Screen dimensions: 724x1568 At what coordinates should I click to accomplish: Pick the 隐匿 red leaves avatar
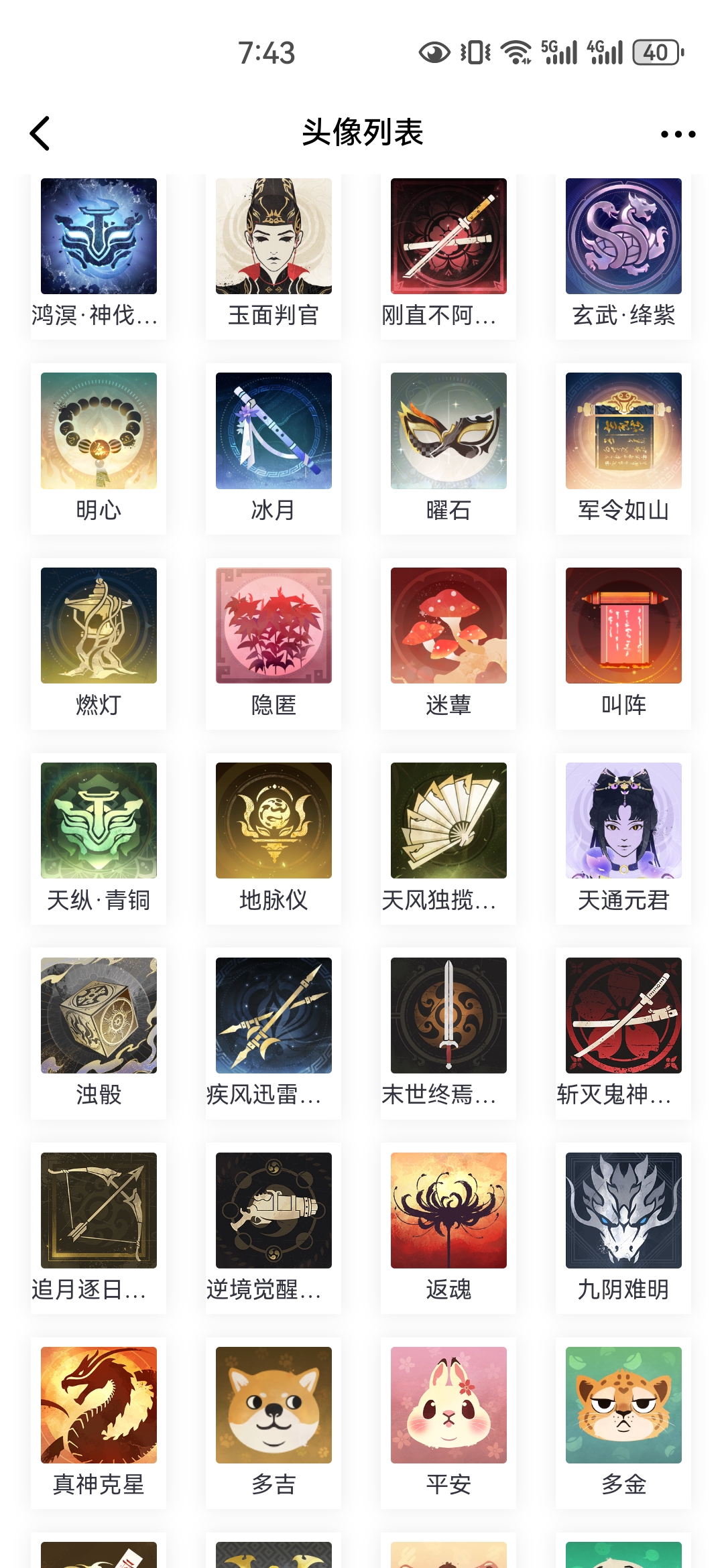[274, 626]
